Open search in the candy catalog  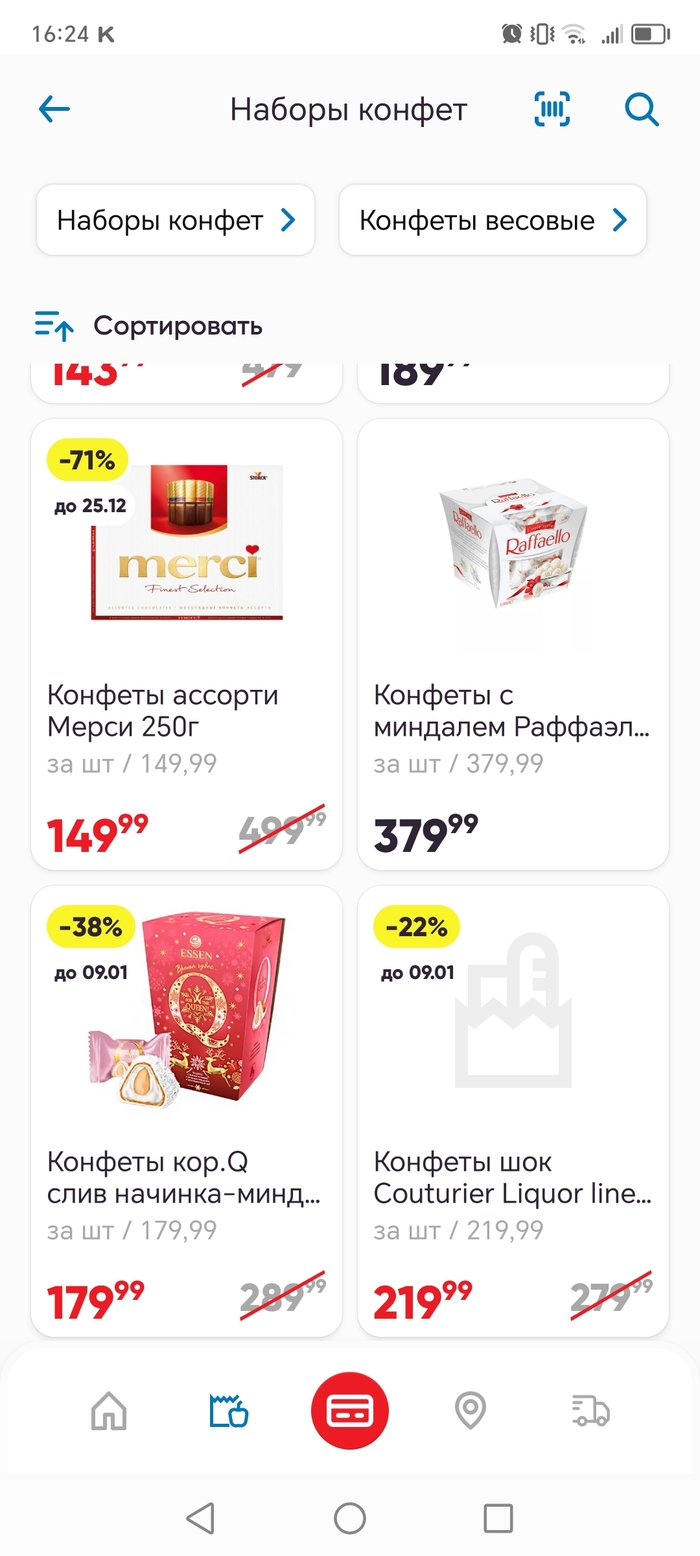[x=642, y=109]
